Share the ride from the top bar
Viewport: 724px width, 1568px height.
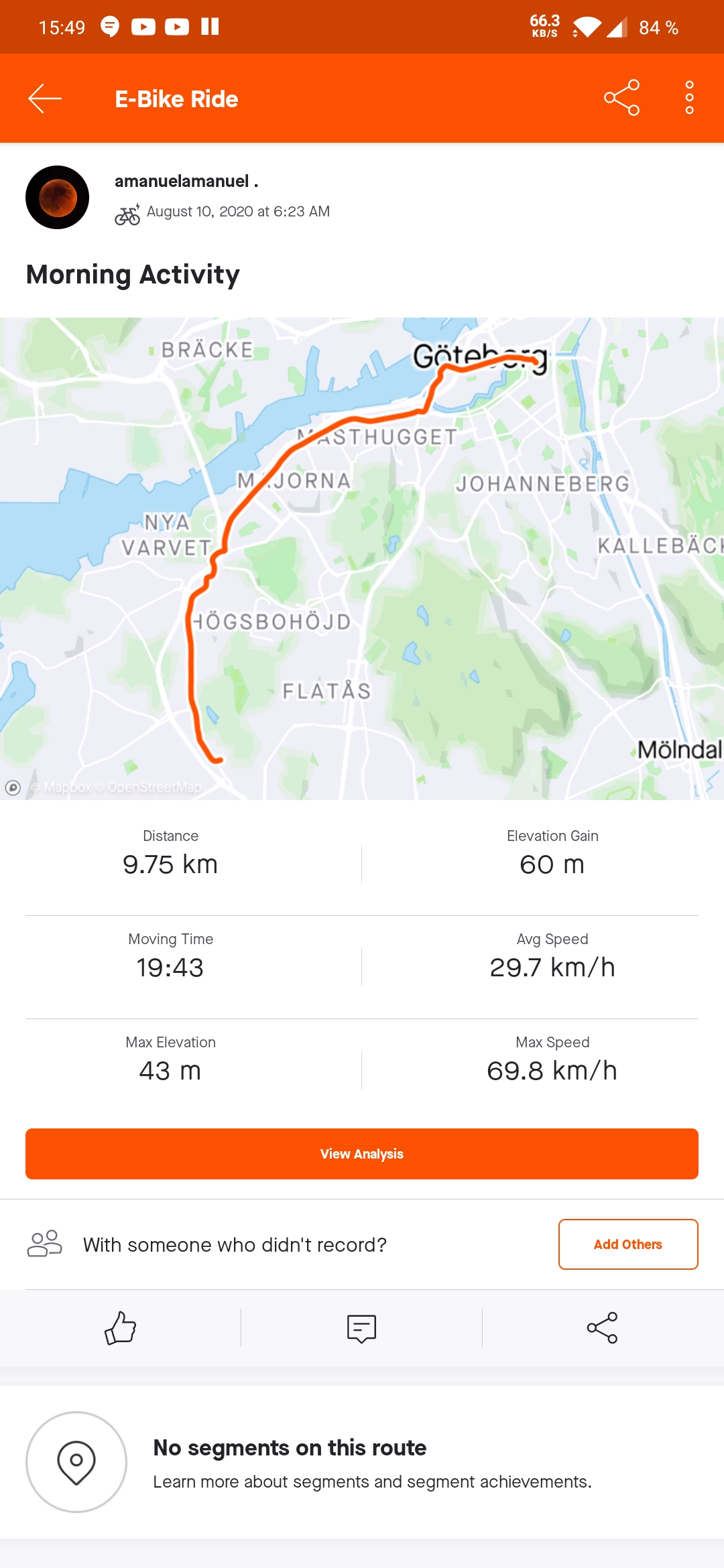pyautogui.click(x=622, y=98)
